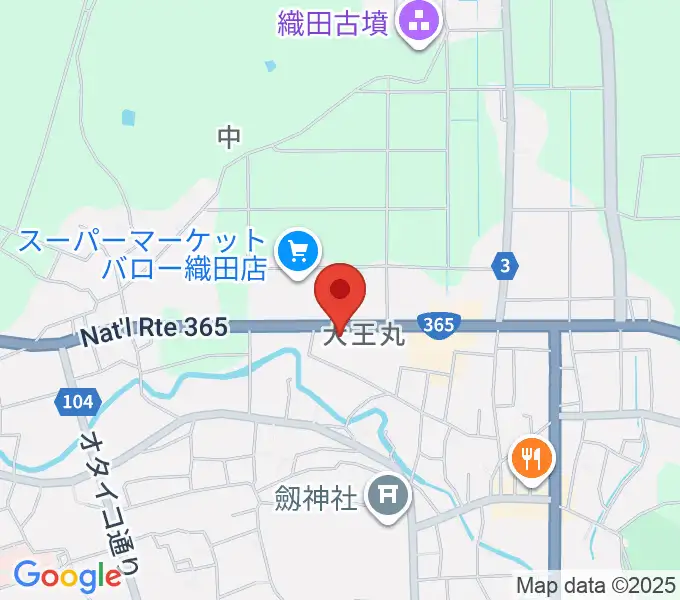This screenshot has width=680, height=600.
Task: Tap the red location pin
Action: pos(340,293)
